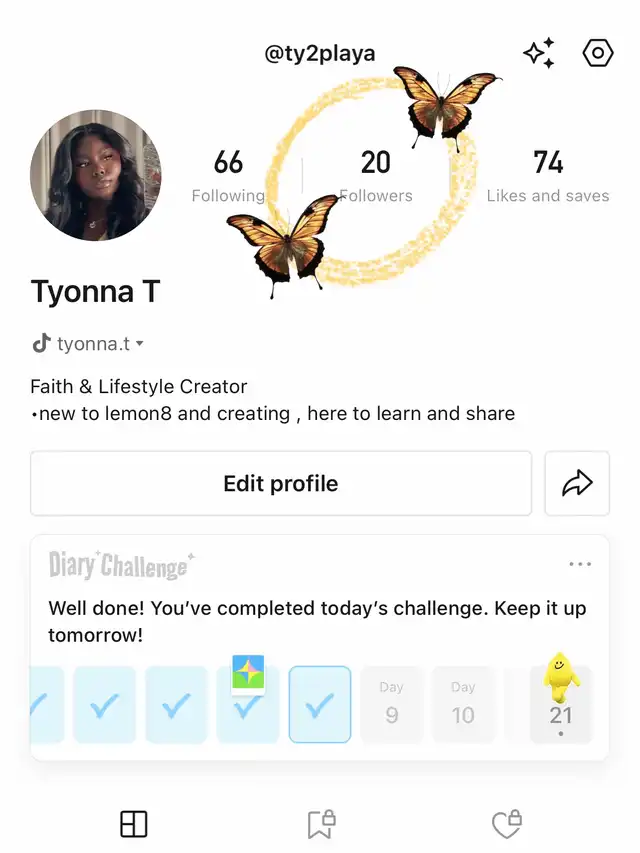Switch to the private liked posts tab

(x=507, y=824)
